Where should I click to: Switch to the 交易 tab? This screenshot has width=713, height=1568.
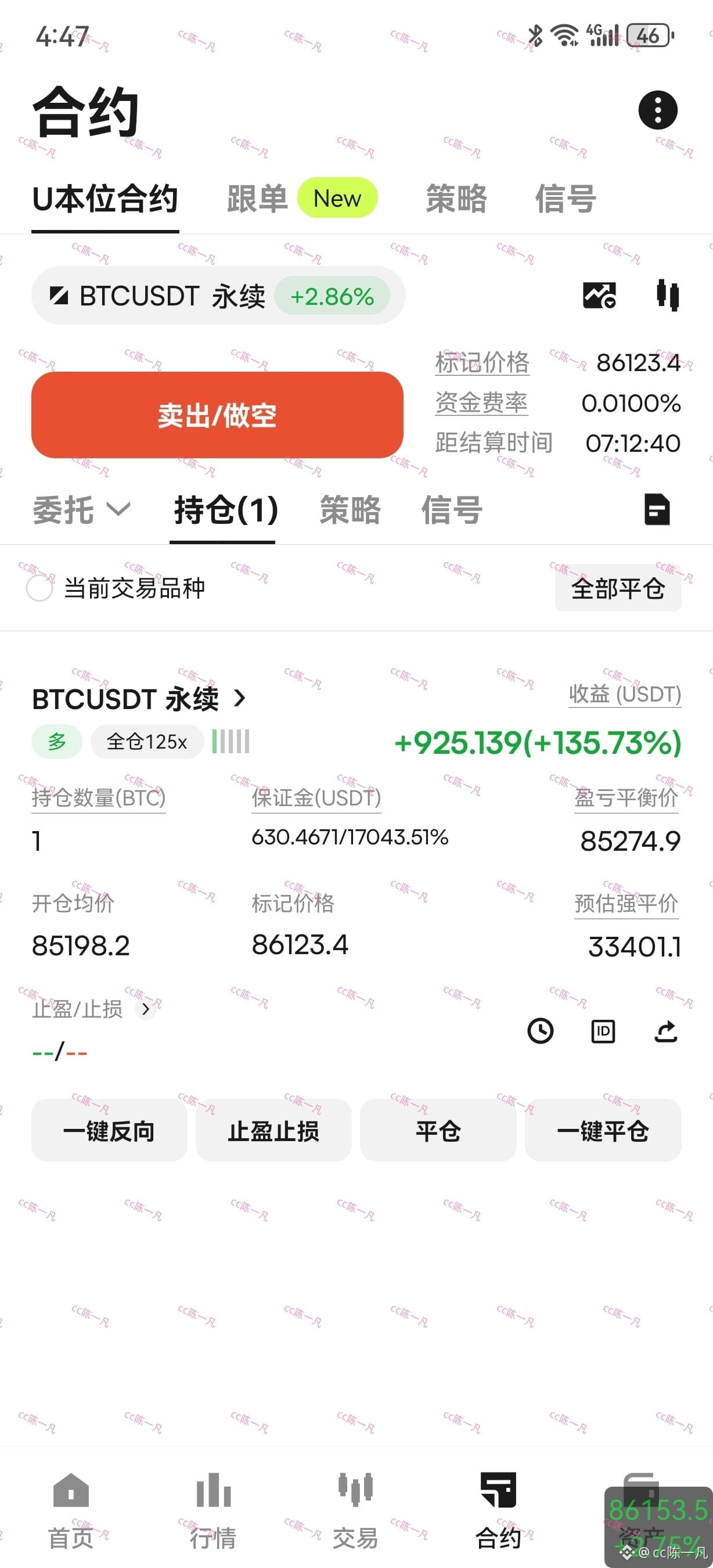[x=355, y=1511]
